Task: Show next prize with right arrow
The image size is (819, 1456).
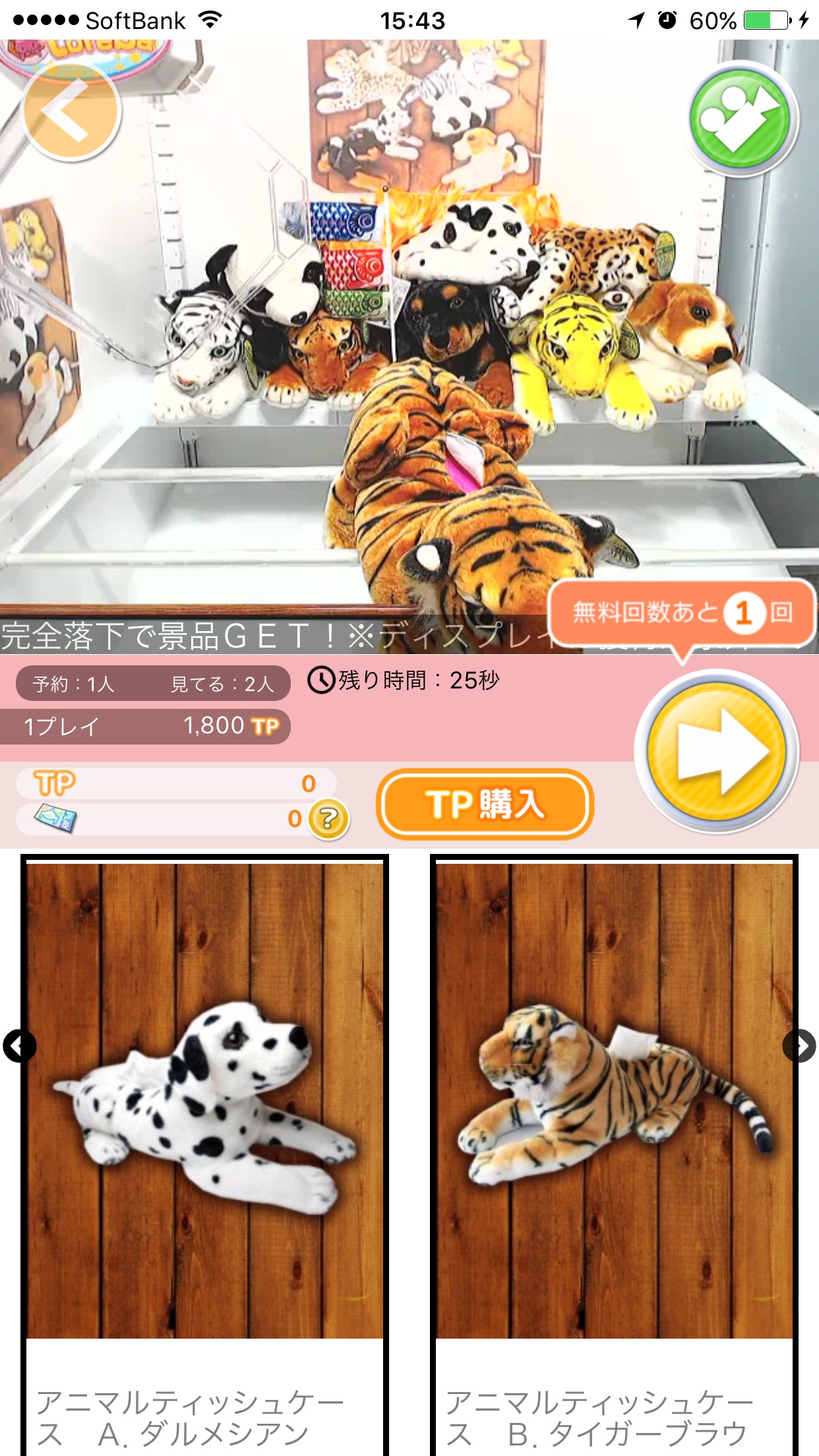Action: [x=800, y=1046]
